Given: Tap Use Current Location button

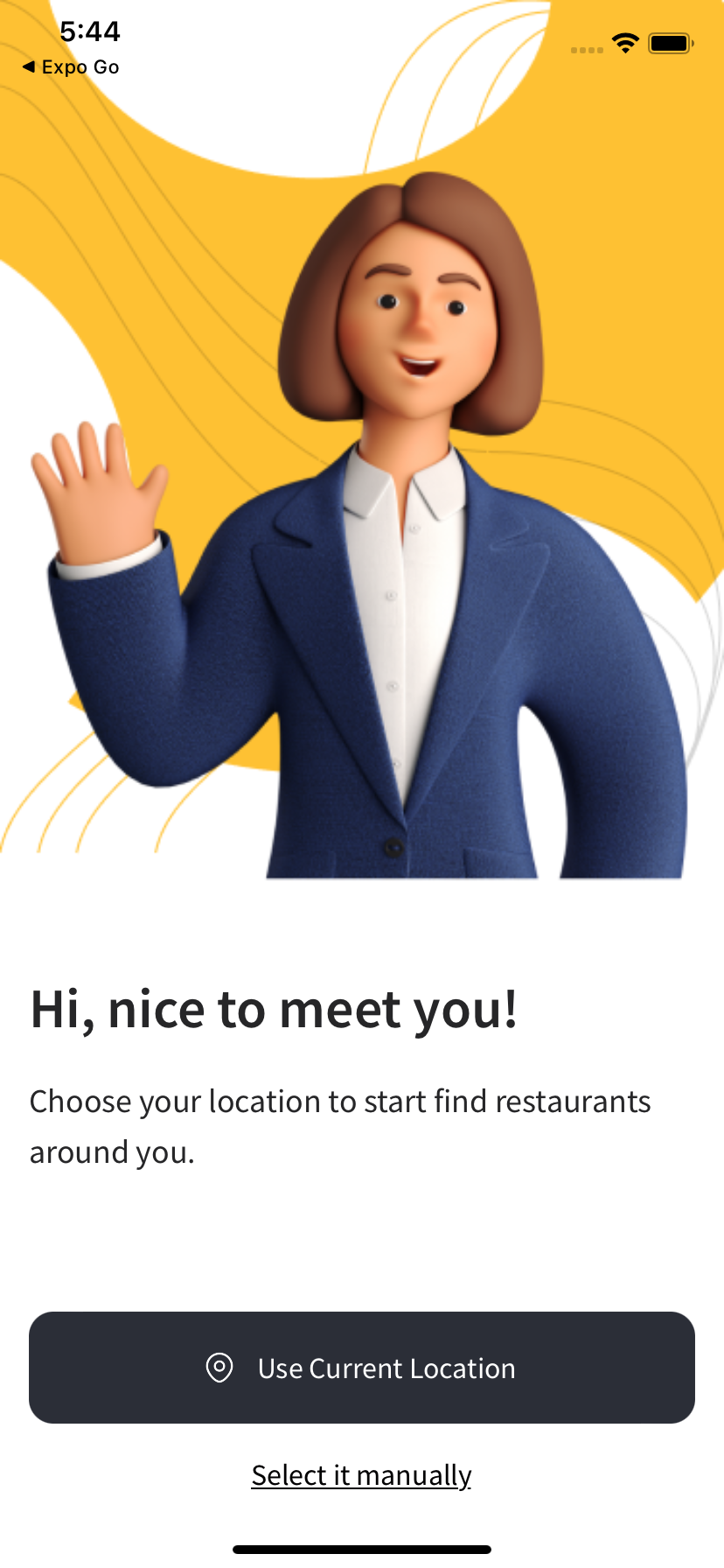Looking at the screenshot, I should (x=361, y=1367).
